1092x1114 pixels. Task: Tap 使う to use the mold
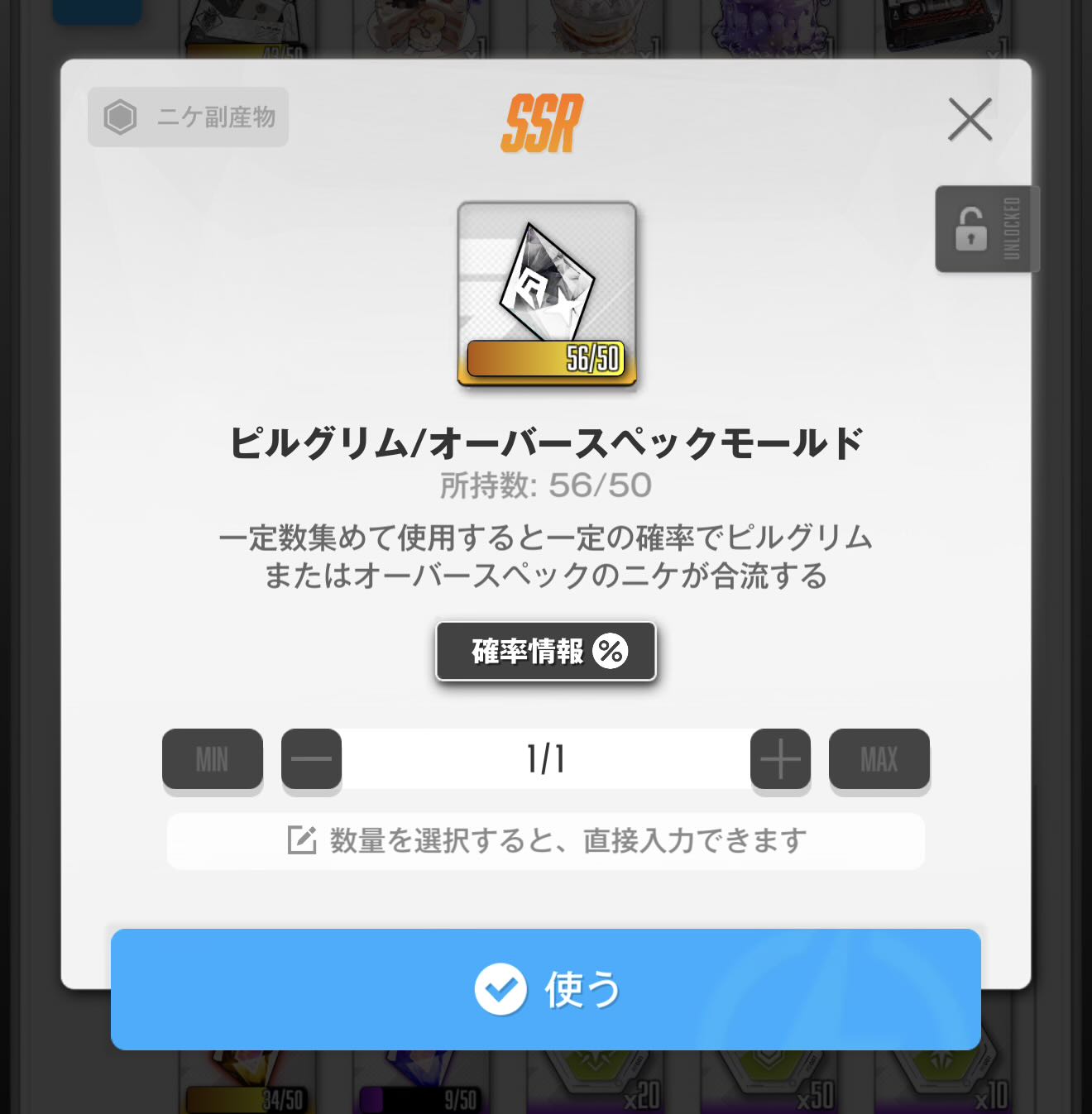(546, 989)
